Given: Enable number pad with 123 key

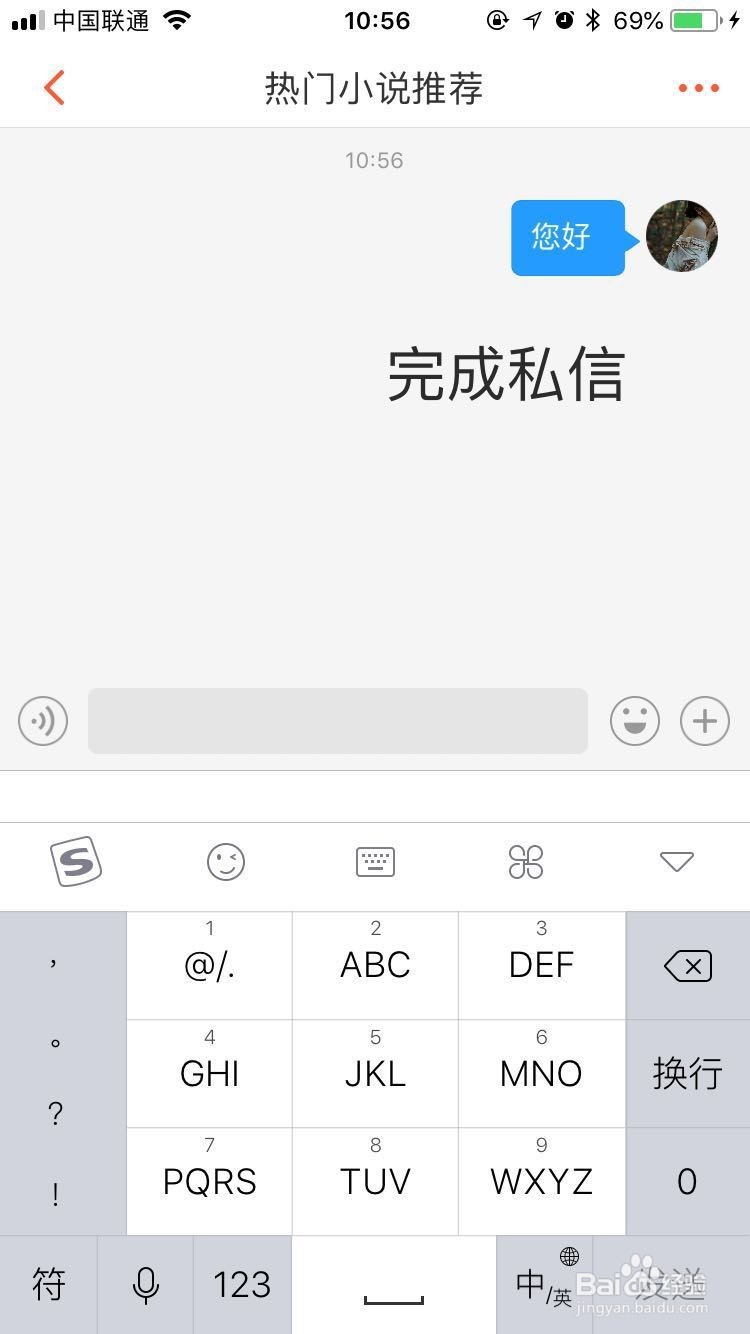Looking at the screenshot, I should 242,1284.
